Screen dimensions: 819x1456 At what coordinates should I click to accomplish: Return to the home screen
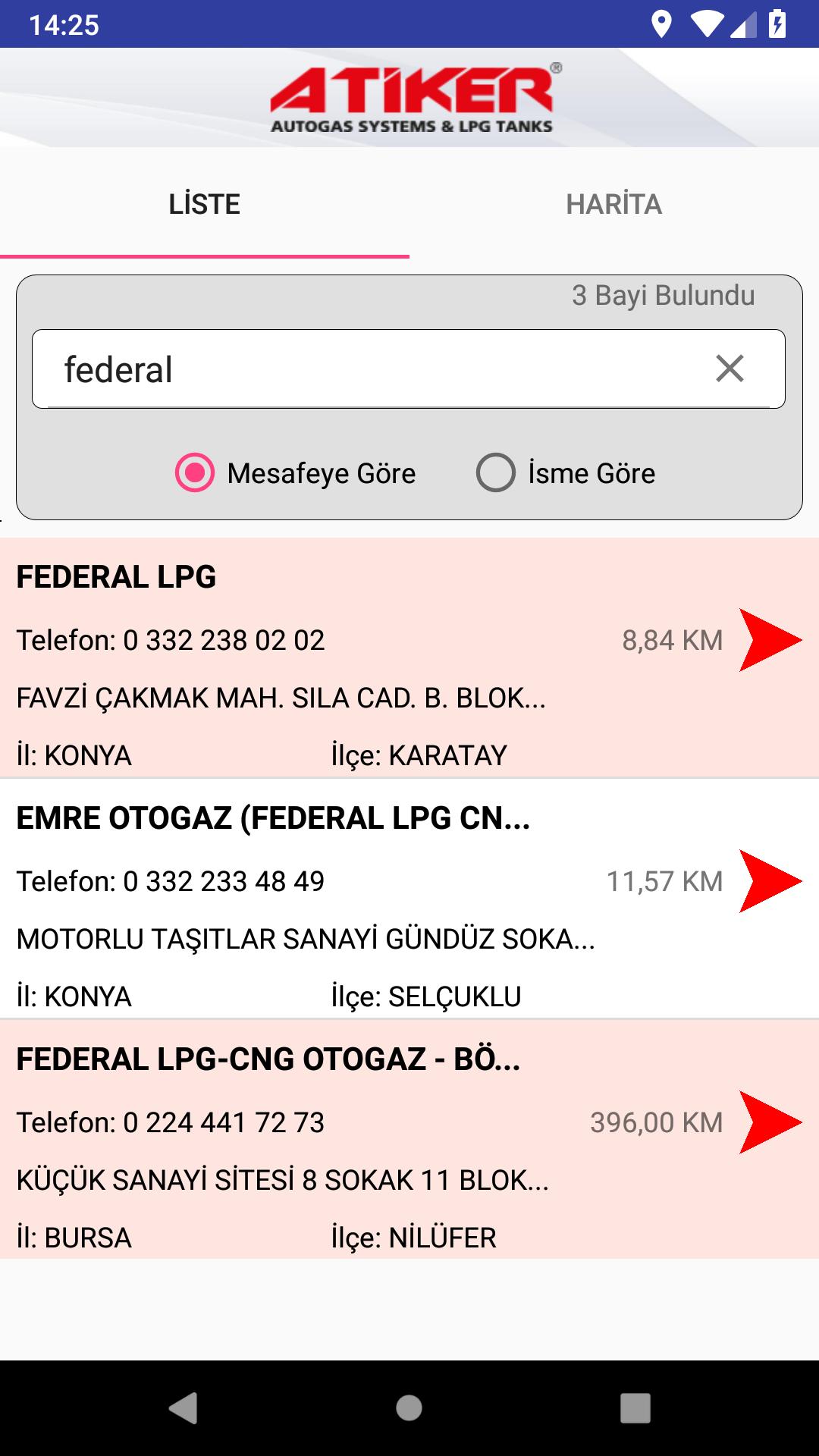pos(409,1408)
